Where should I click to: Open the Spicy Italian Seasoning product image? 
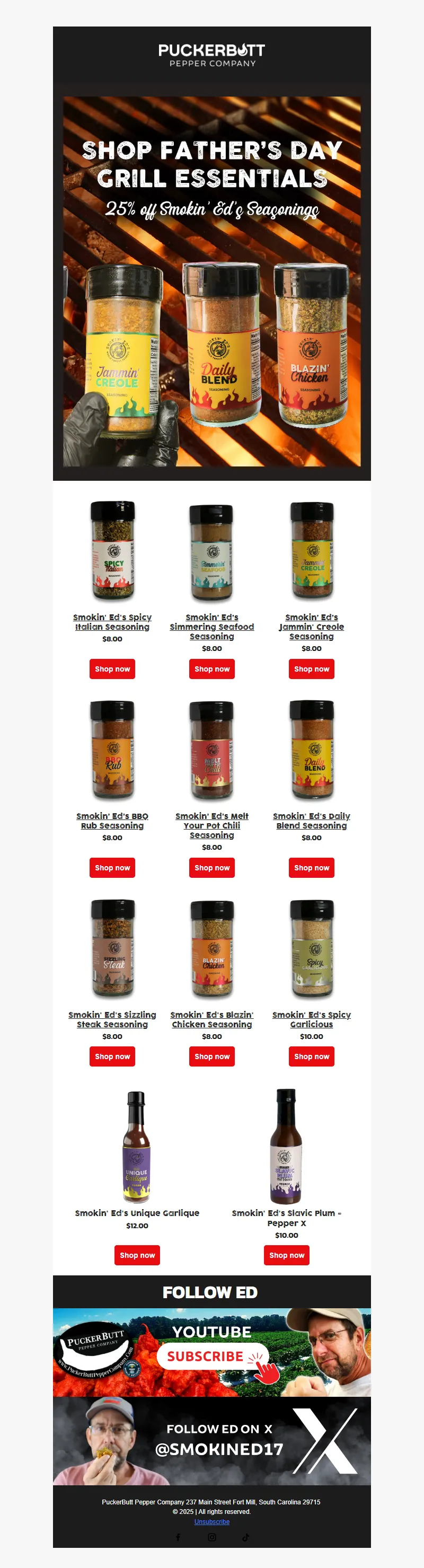(x=112, y=550)
